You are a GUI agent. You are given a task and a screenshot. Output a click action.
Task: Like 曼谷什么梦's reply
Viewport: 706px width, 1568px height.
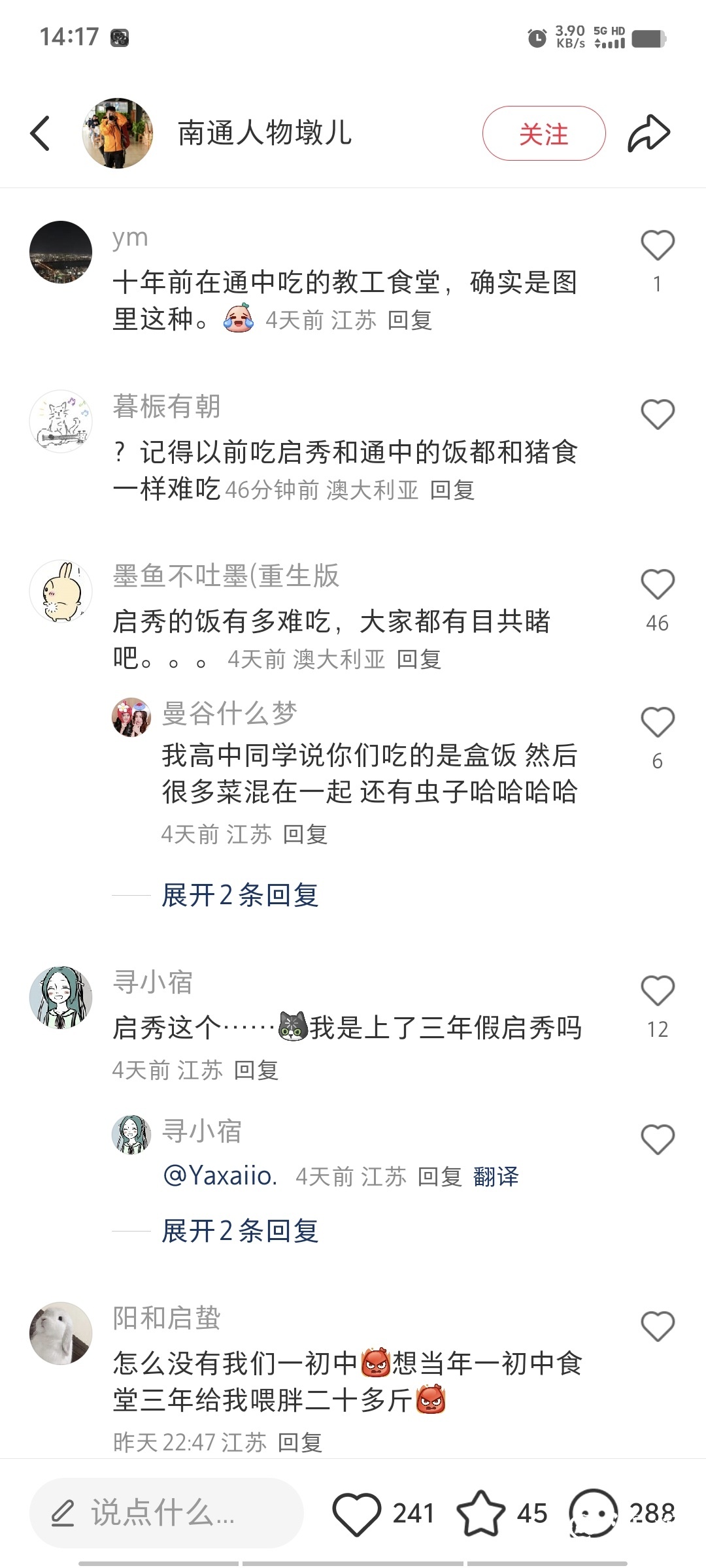click(657, 722)
